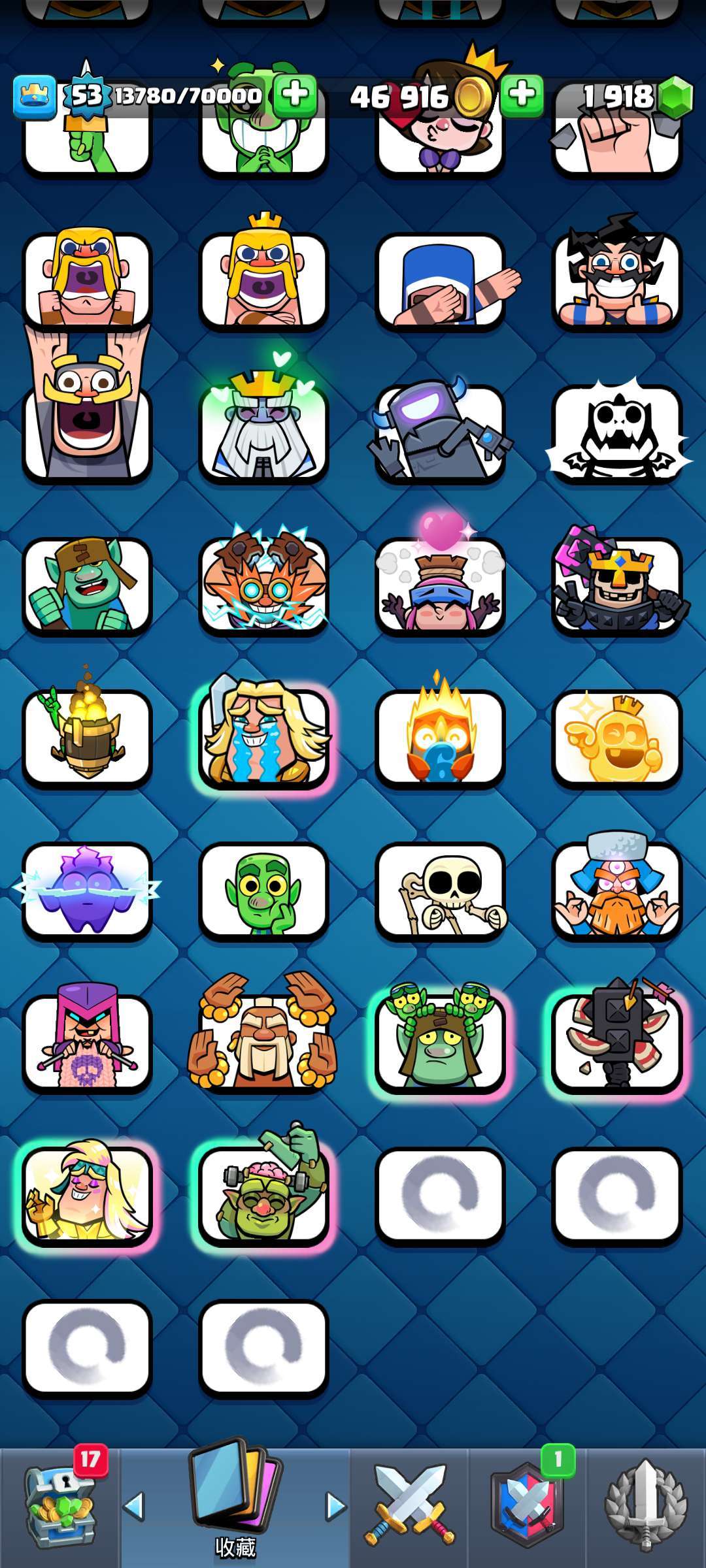Image resolution: width=706 pixels, height=1568 pixels.
Task: Switch to the clan shield tab
Action: pyautogui.click(x=527, y=1507)
